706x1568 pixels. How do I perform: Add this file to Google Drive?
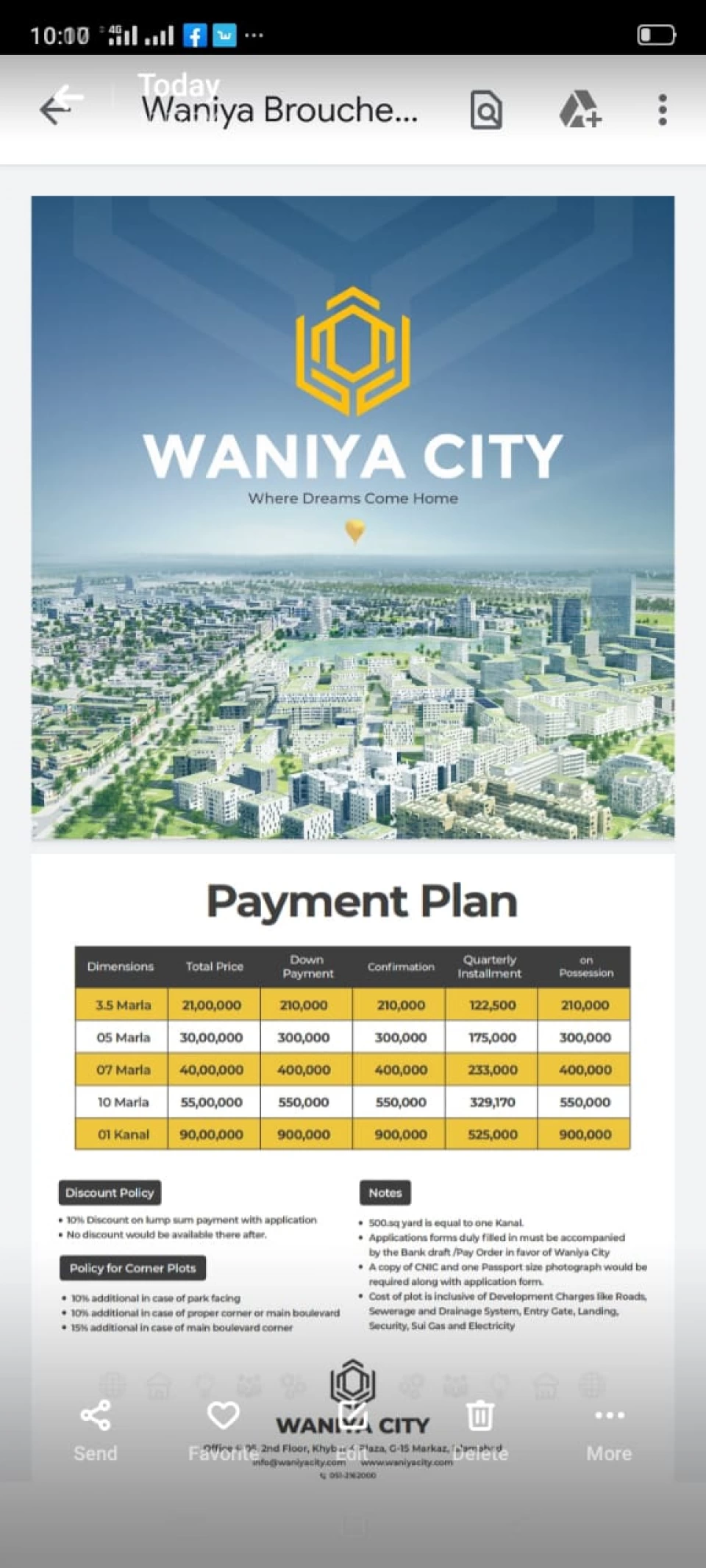(580, 110)
